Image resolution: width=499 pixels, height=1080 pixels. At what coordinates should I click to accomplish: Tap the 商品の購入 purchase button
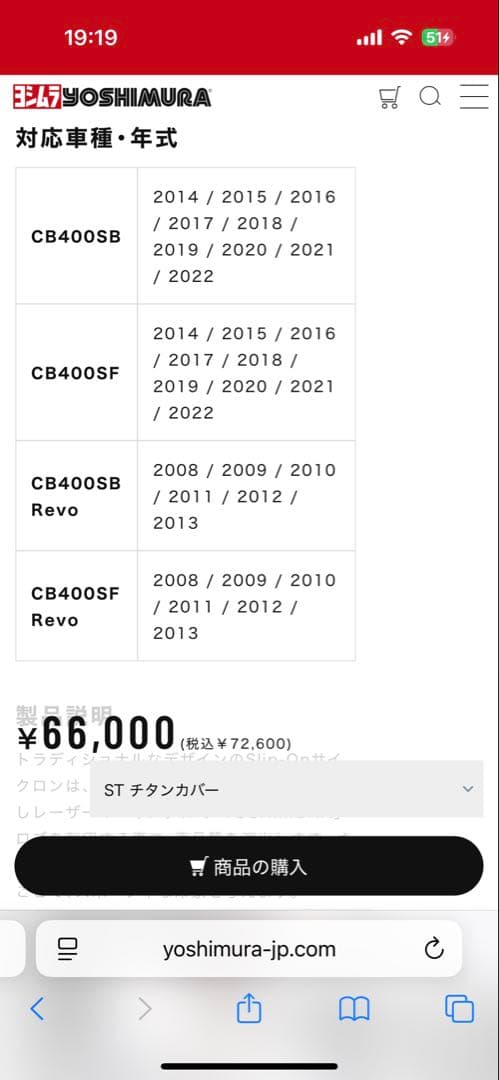point(249,866)
